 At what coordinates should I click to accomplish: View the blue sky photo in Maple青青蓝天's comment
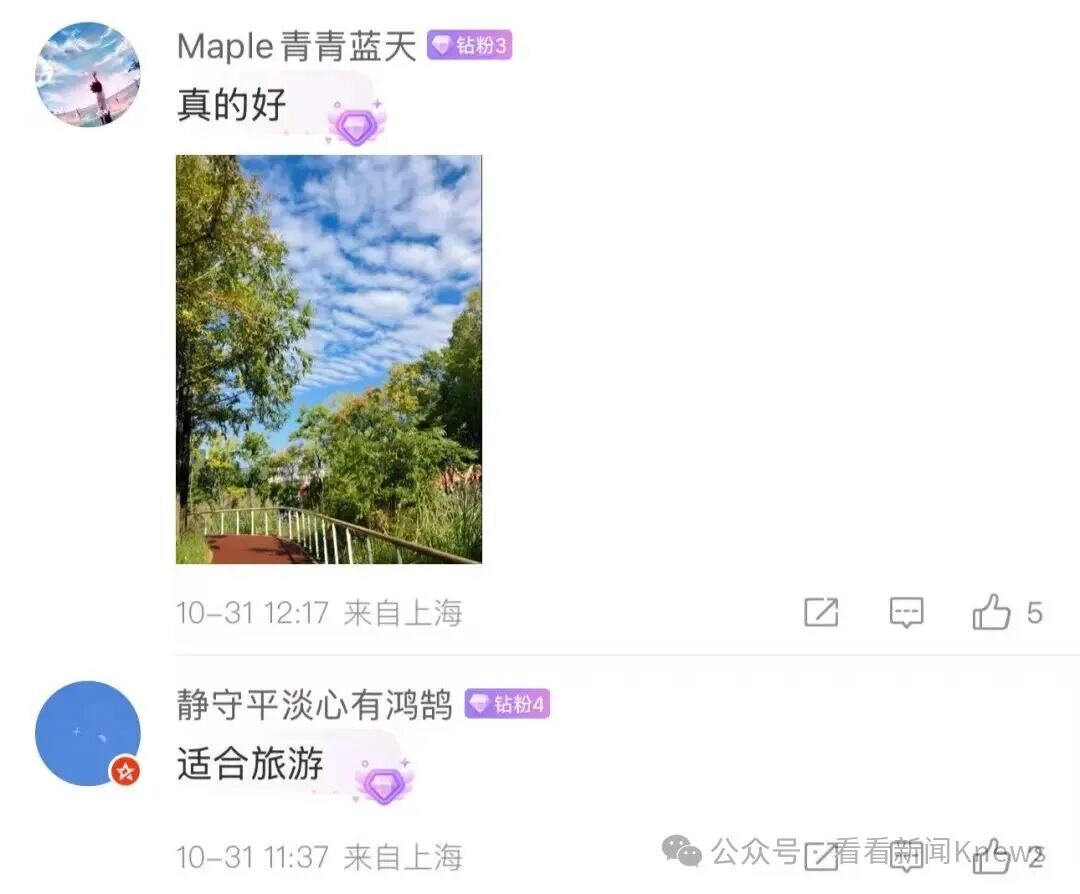328,359
